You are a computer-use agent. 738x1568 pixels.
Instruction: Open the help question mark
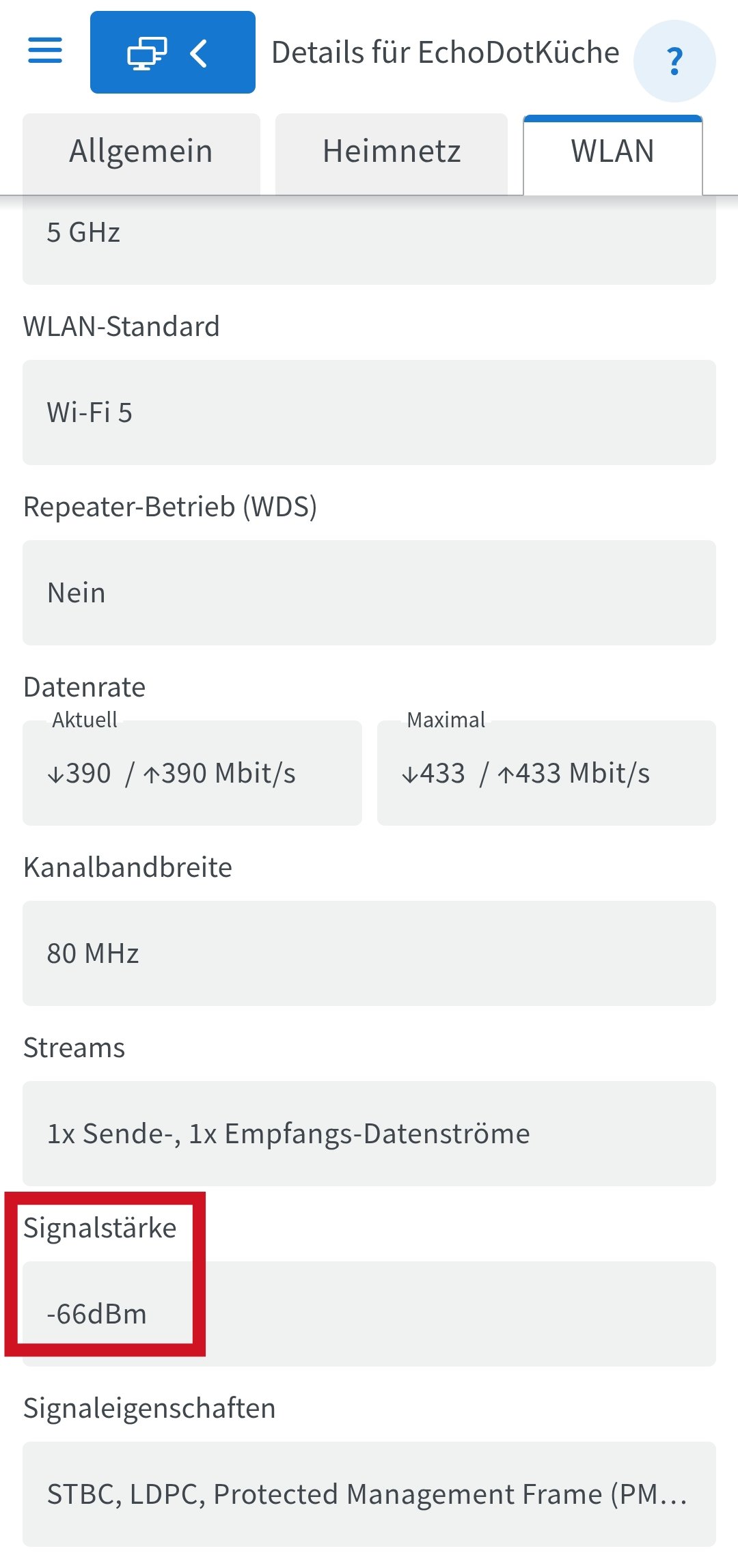point(674,61)
